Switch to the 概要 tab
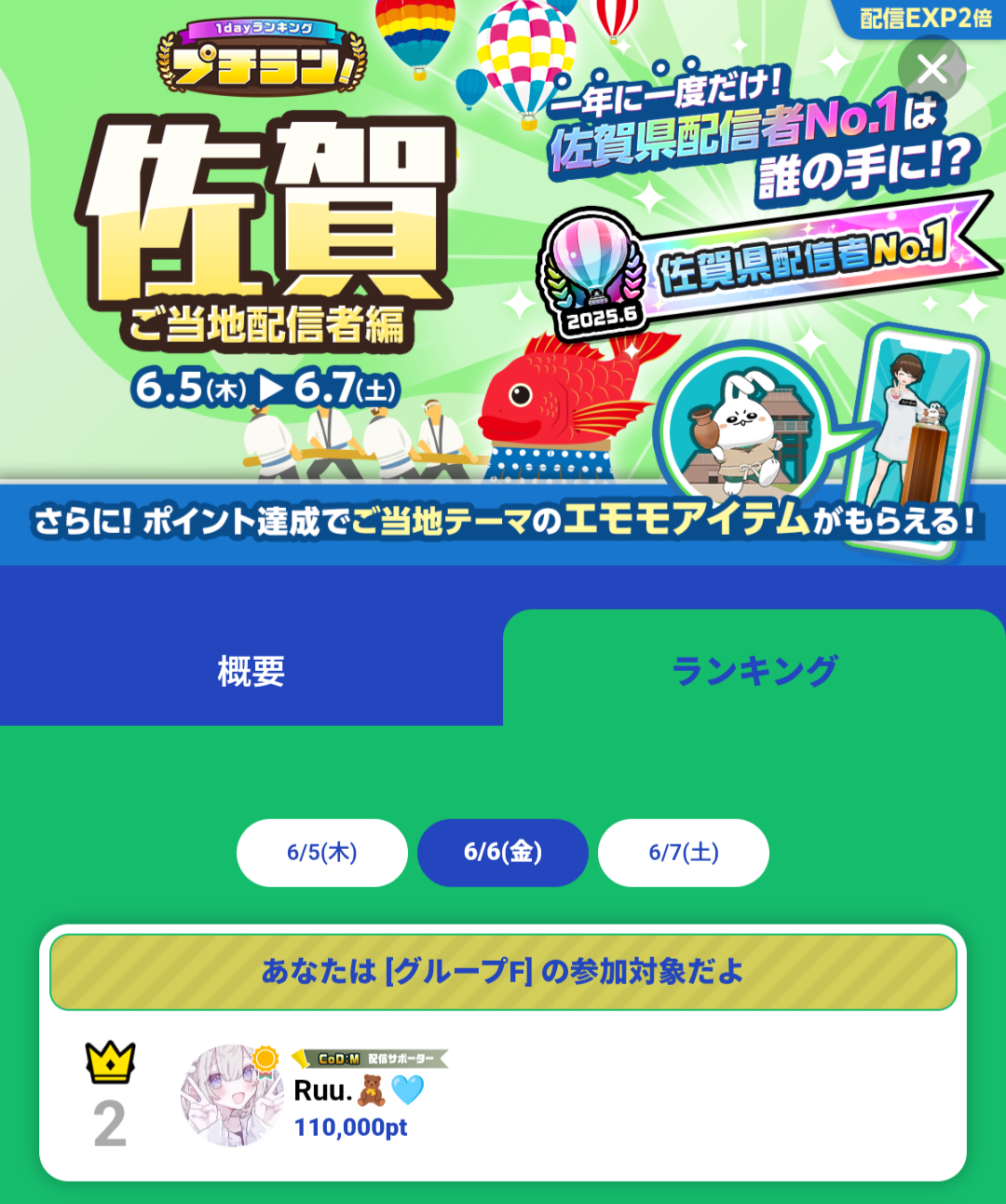The width and height of the screenshot is (1006, 1204). click(251, 670)
